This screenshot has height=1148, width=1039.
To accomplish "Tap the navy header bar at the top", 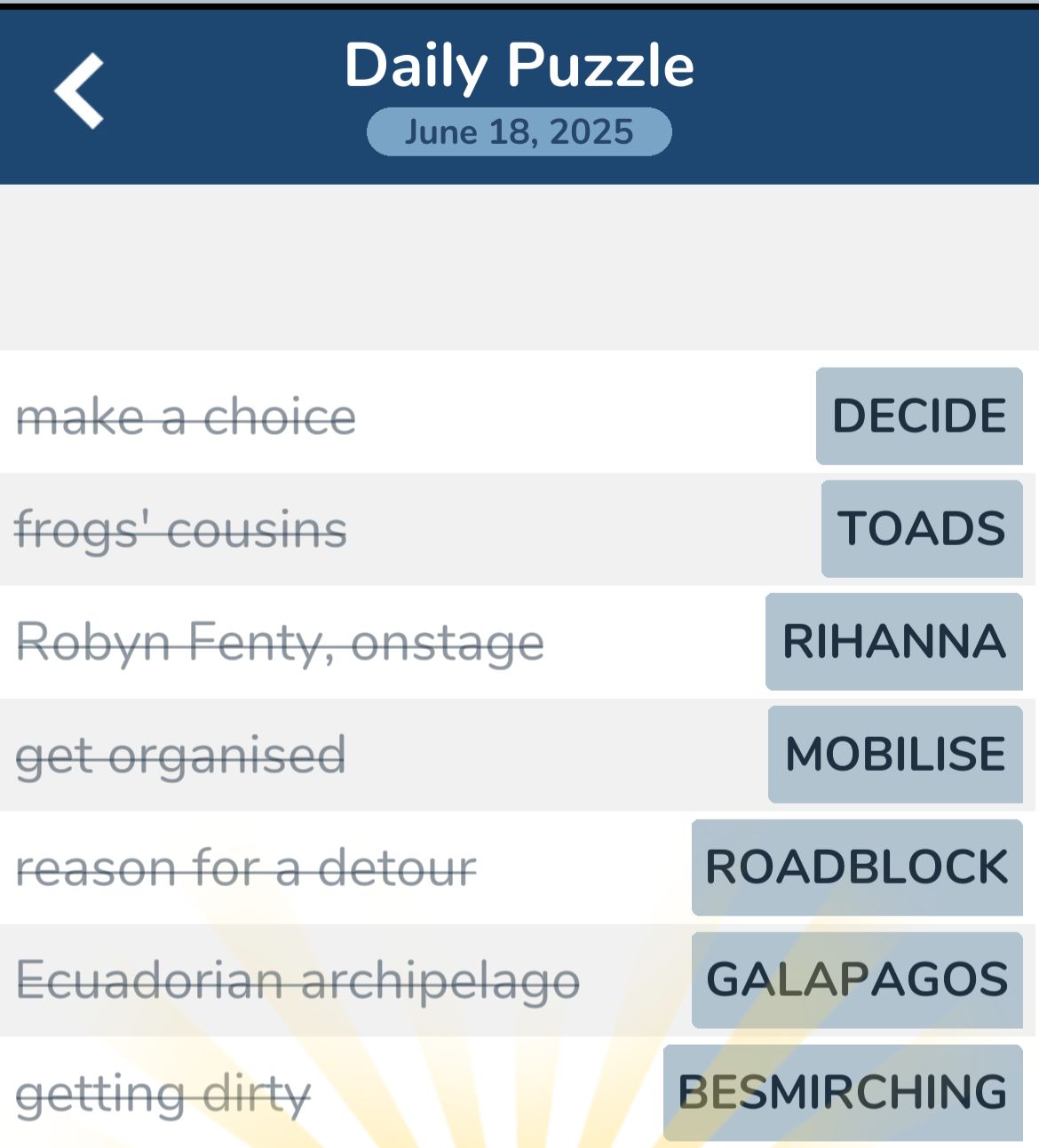I will [x=519, y=93].
